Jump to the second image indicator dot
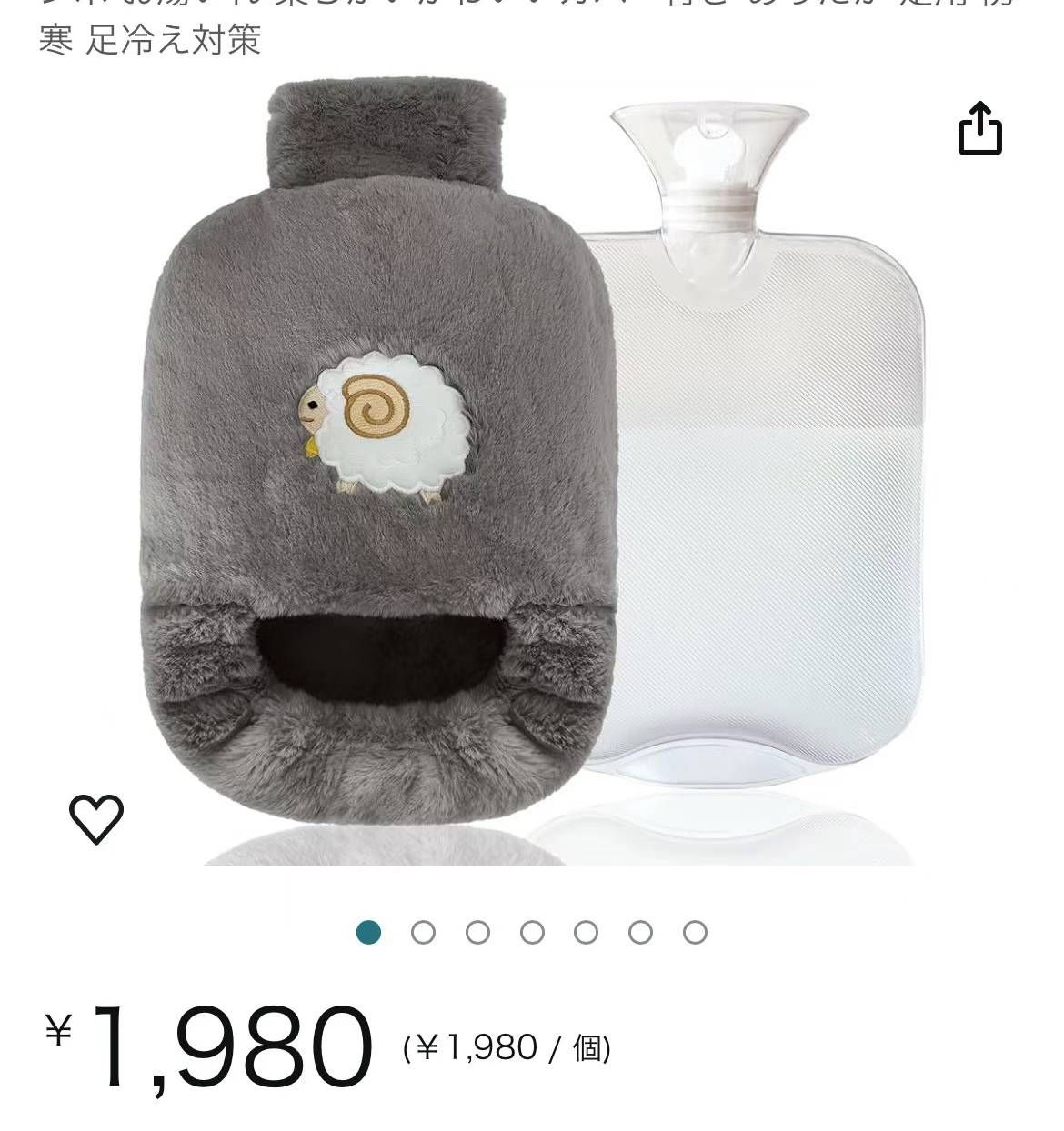 coord(423,933)
